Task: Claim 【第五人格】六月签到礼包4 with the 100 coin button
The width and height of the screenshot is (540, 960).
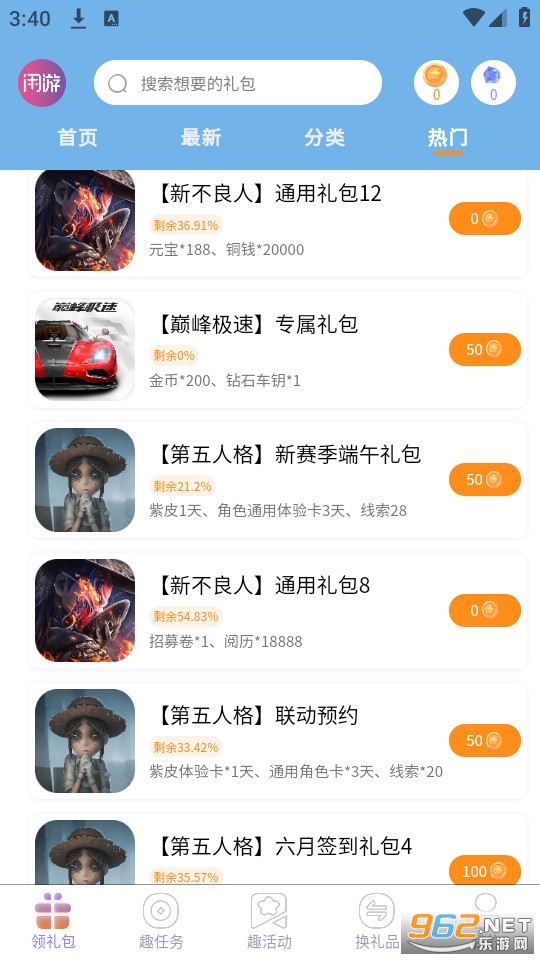Action: (485, 871)
